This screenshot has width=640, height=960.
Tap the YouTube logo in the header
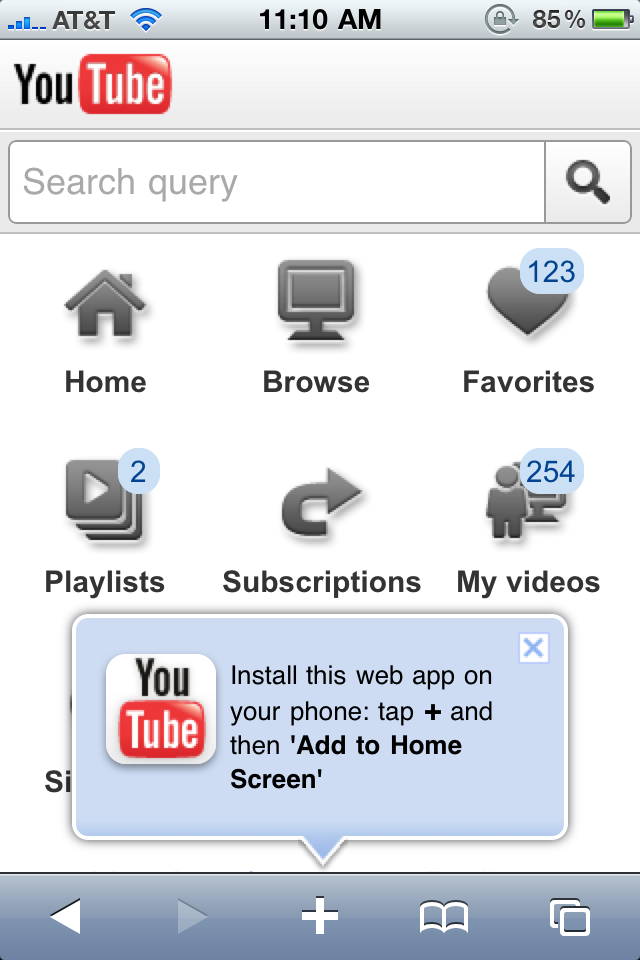93,84
